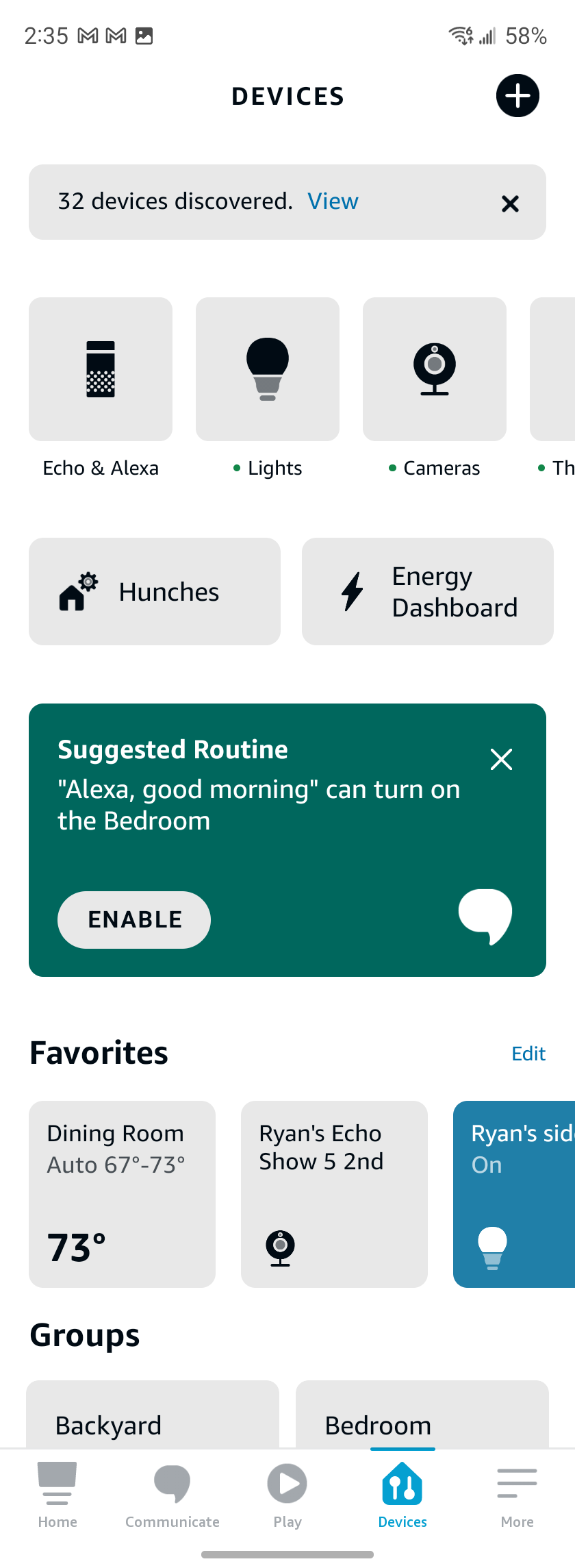
Task: Add a new device with plus icon
Action: [517, 96]
